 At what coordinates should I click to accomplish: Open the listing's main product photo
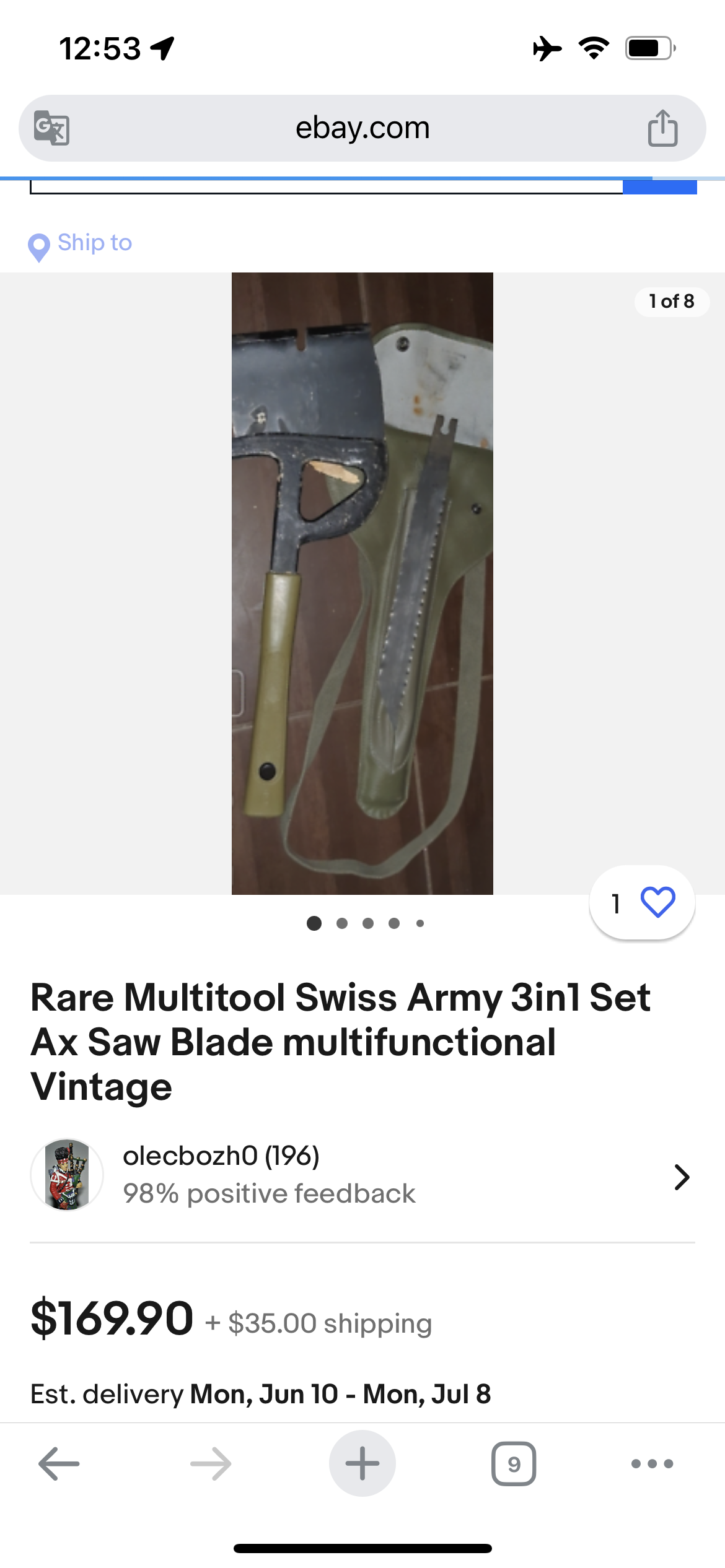pos(362,583)
